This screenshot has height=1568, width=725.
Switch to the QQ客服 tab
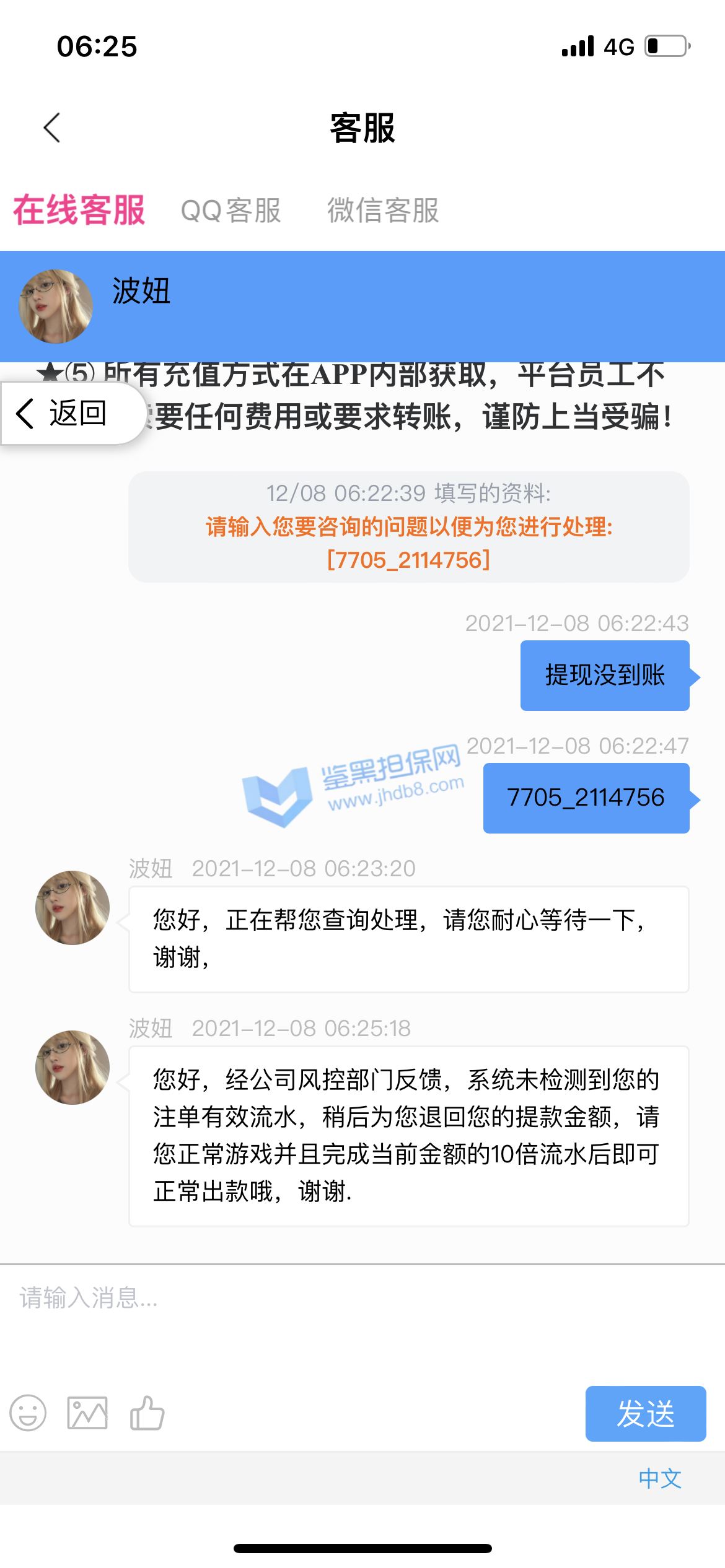pos(231,211)
